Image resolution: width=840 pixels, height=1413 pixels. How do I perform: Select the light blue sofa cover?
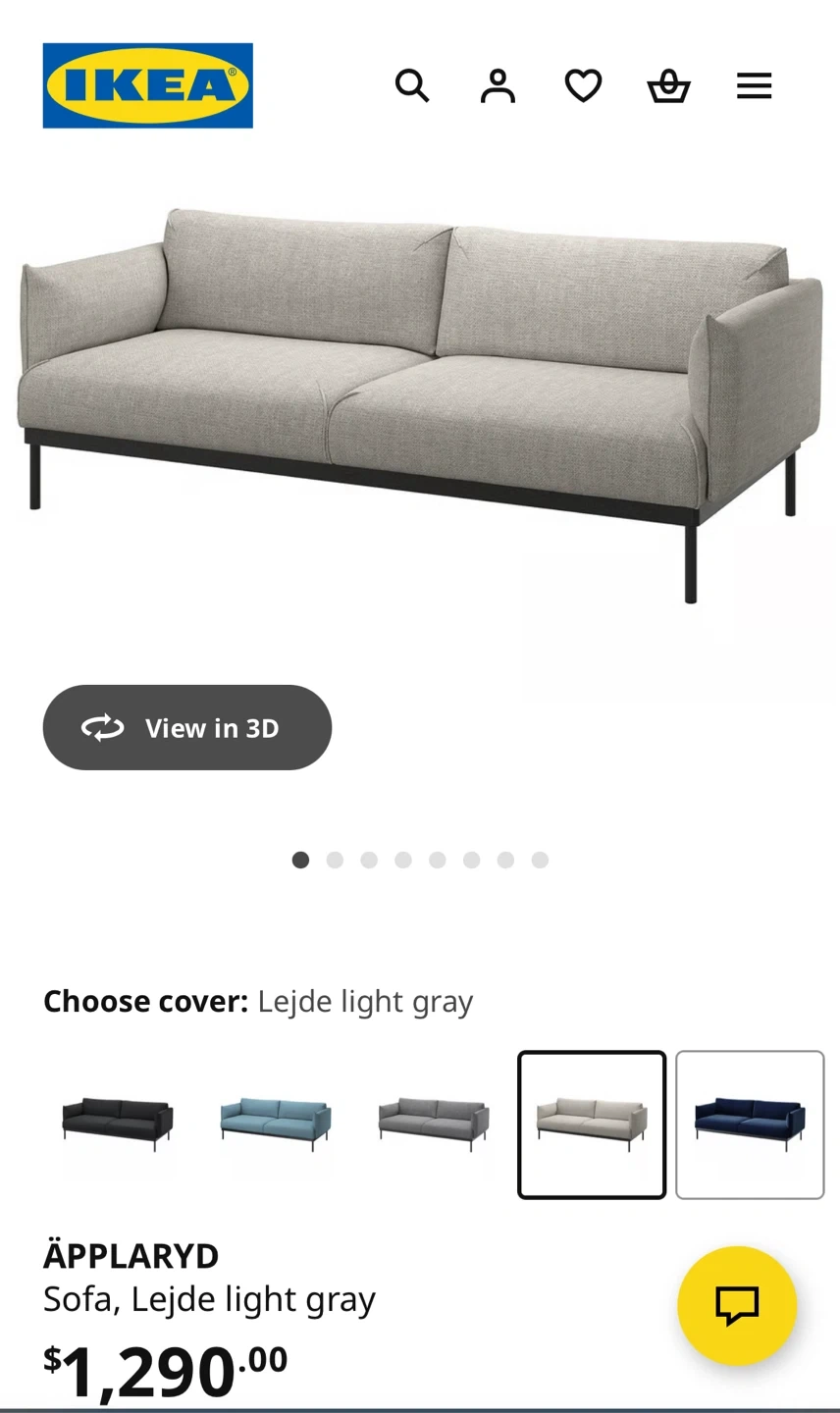[276, 1124]
